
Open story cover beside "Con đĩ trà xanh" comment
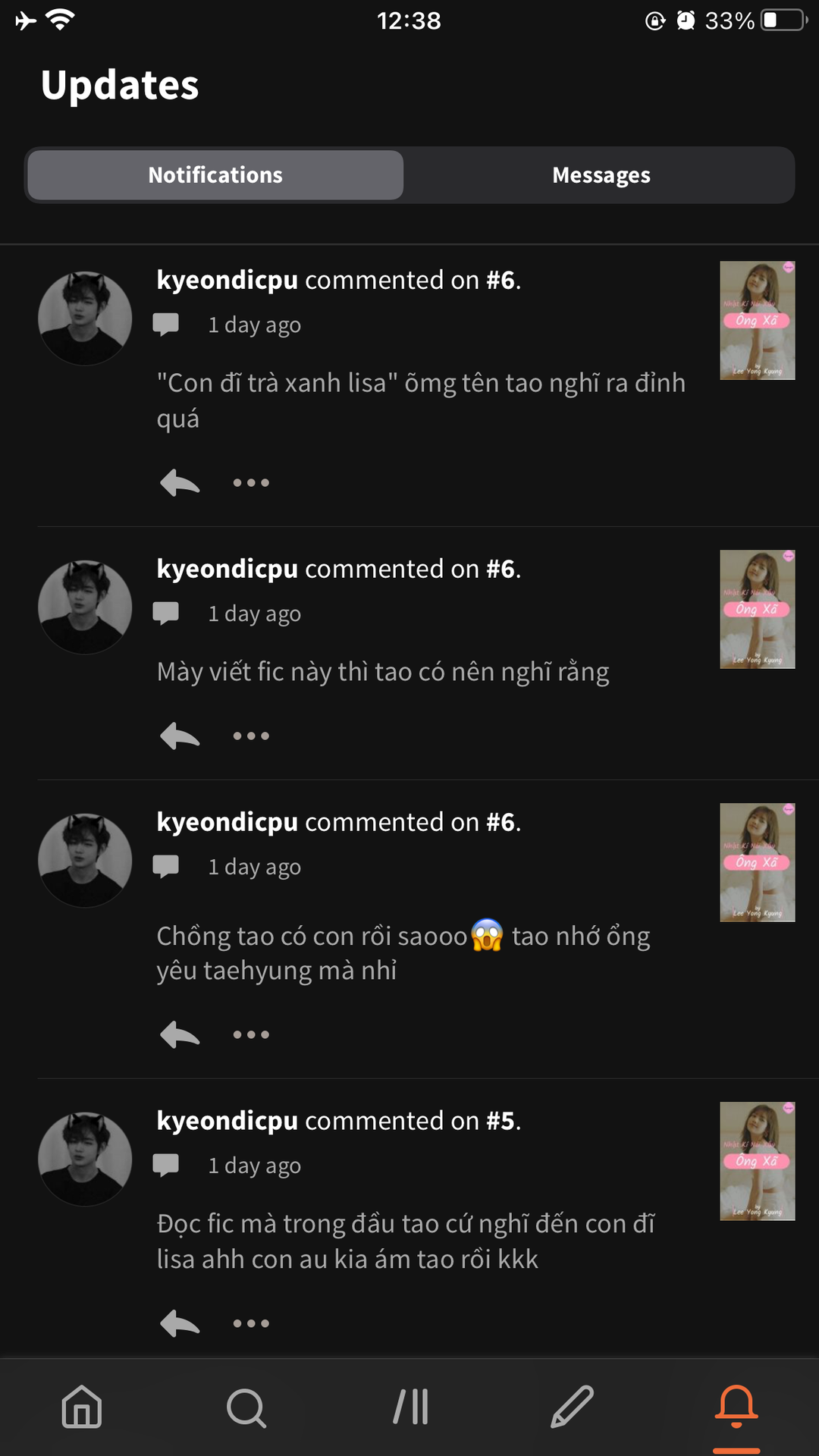tap(758, 320)
